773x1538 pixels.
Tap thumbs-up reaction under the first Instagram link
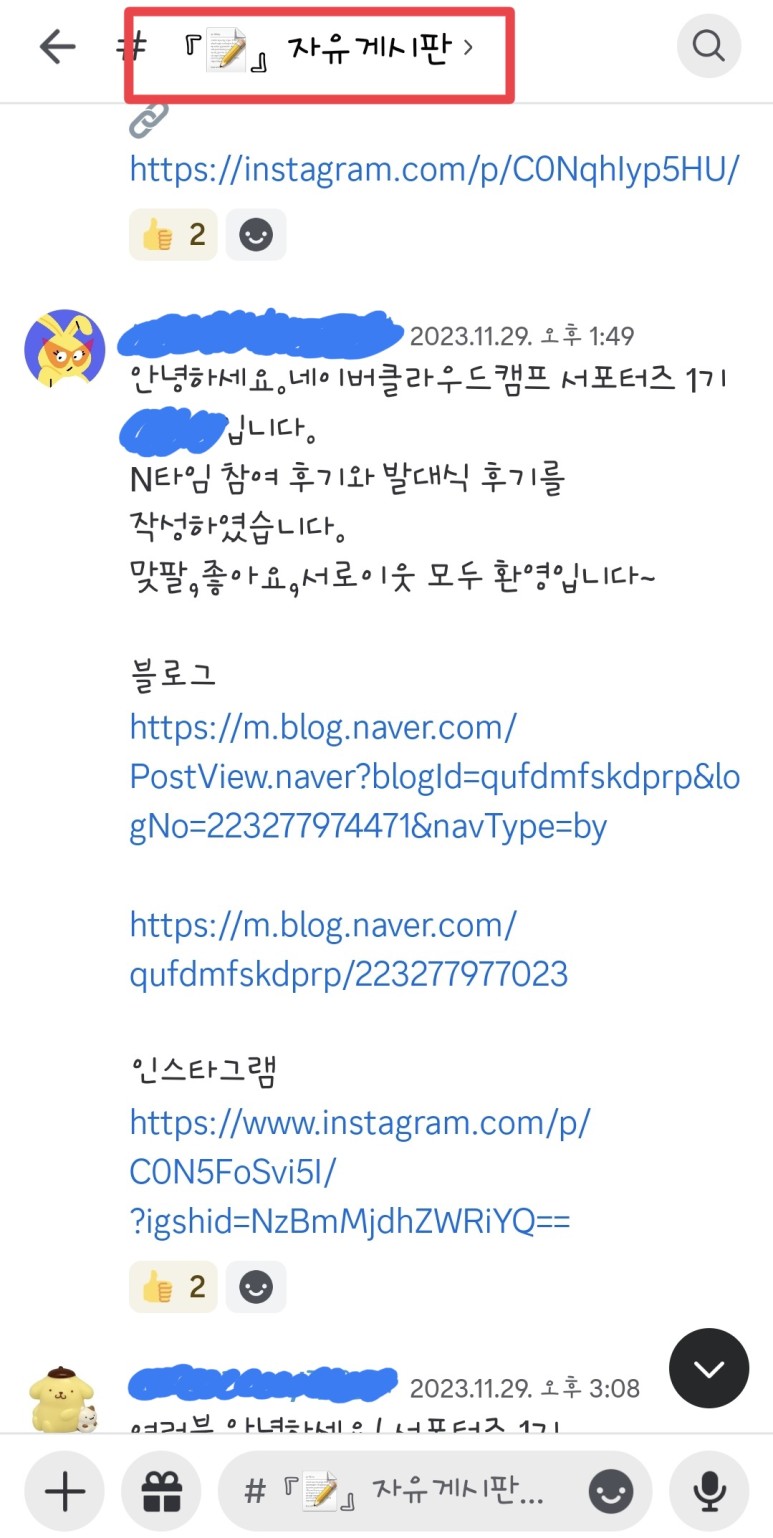[x=173, y=235]
